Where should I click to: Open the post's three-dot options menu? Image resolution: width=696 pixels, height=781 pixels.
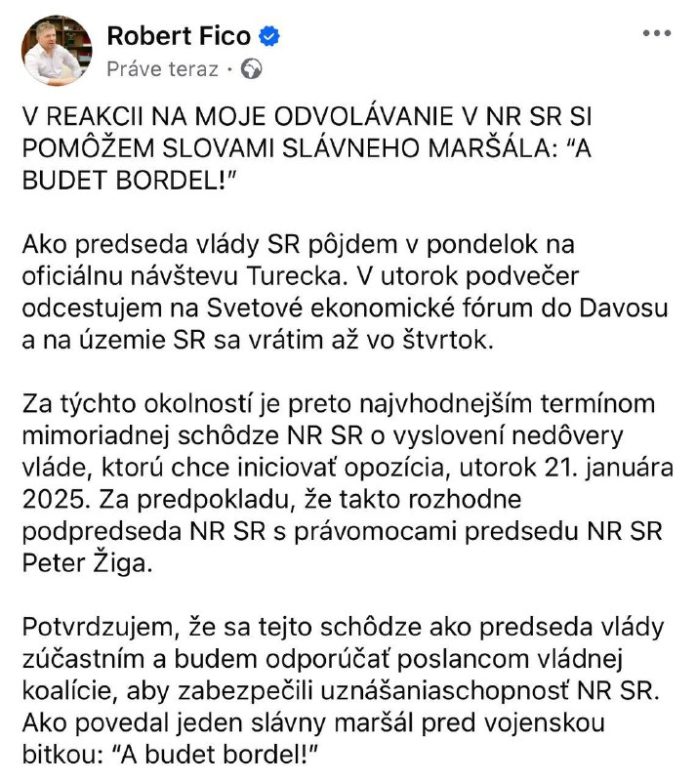click(x=656, y=33)
